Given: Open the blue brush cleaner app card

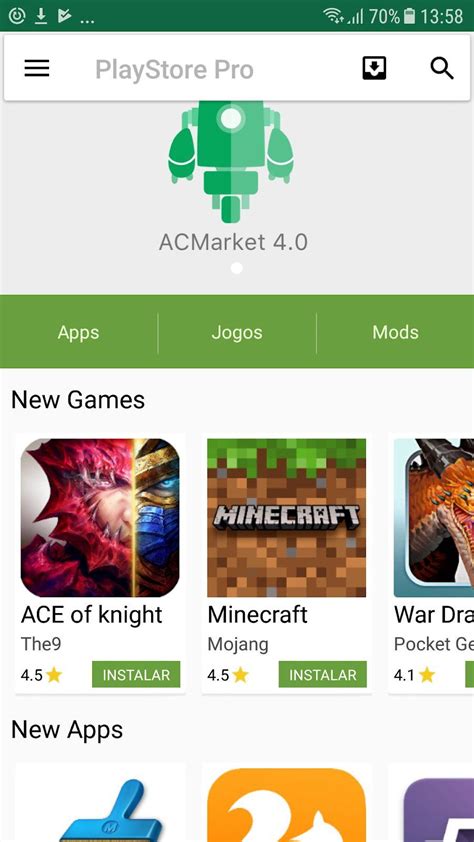Looking at the screenshot, I should click(x=100, y=802).
